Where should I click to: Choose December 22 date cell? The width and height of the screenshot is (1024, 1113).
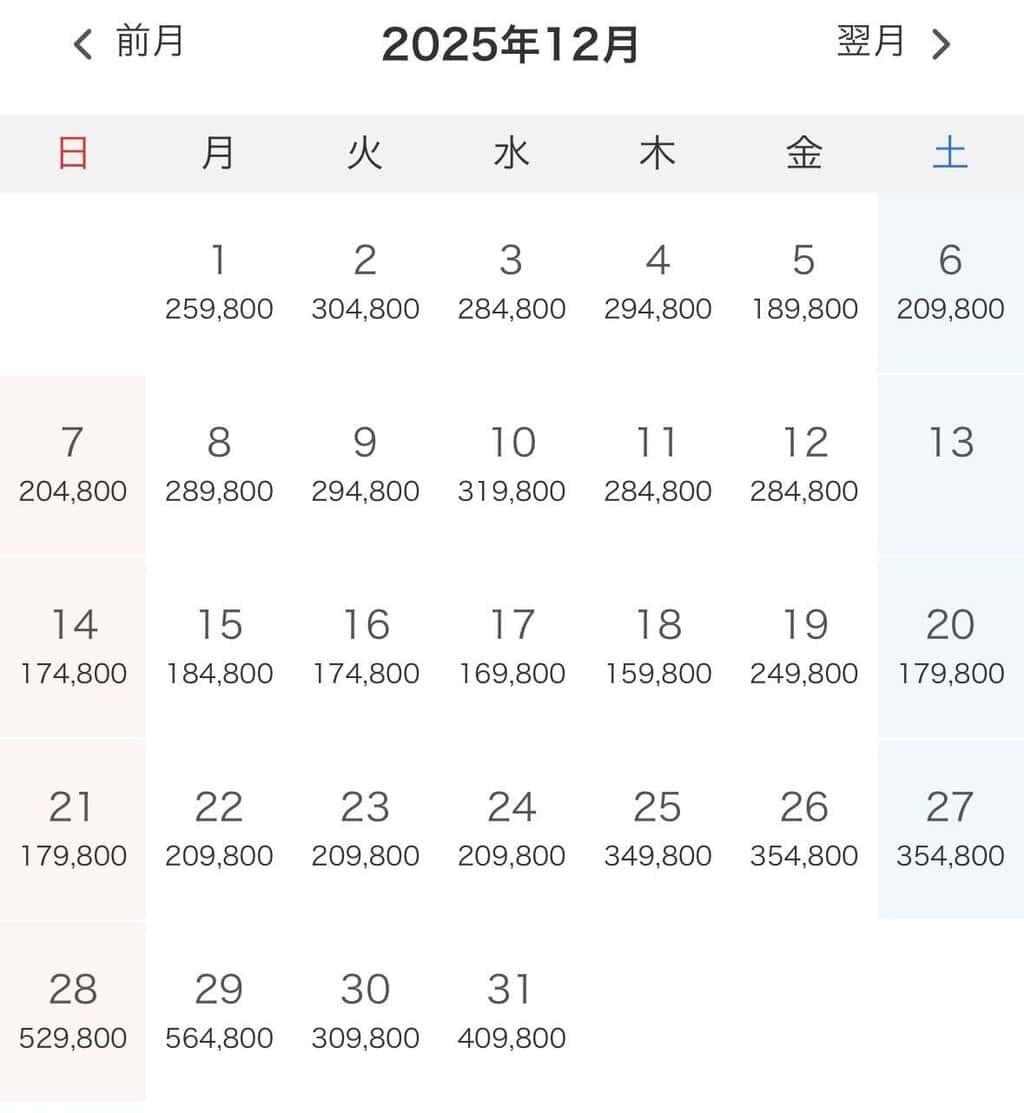(x=218, y=829)
